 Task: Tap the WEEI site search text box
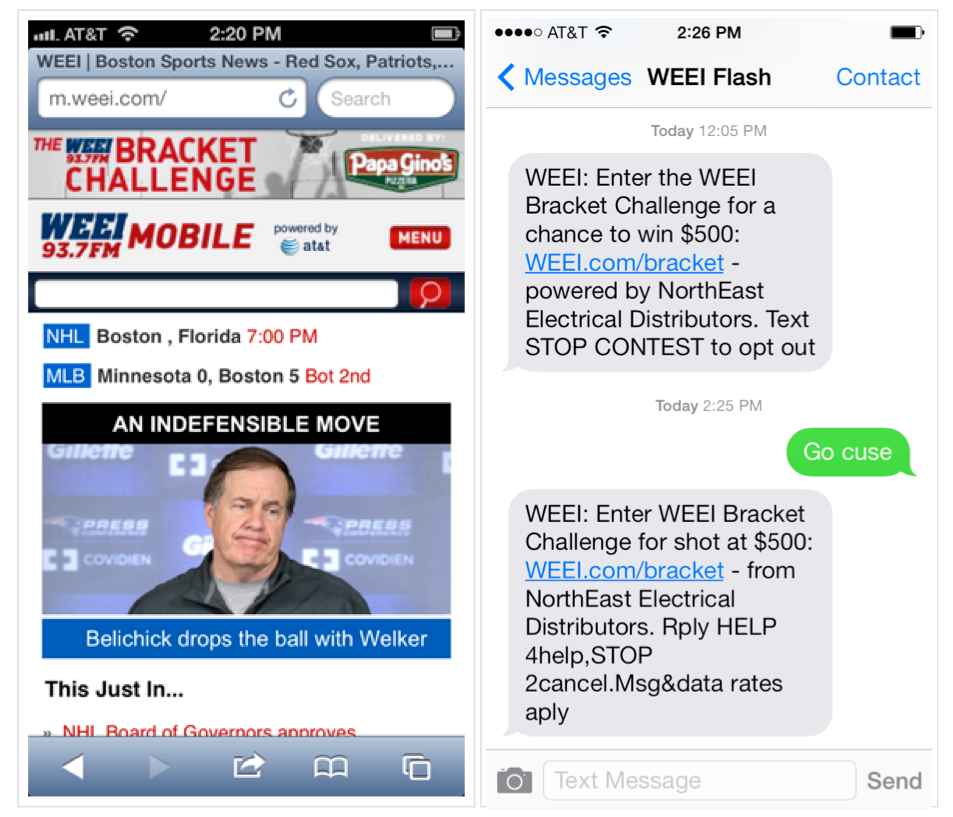coord(216,293)
